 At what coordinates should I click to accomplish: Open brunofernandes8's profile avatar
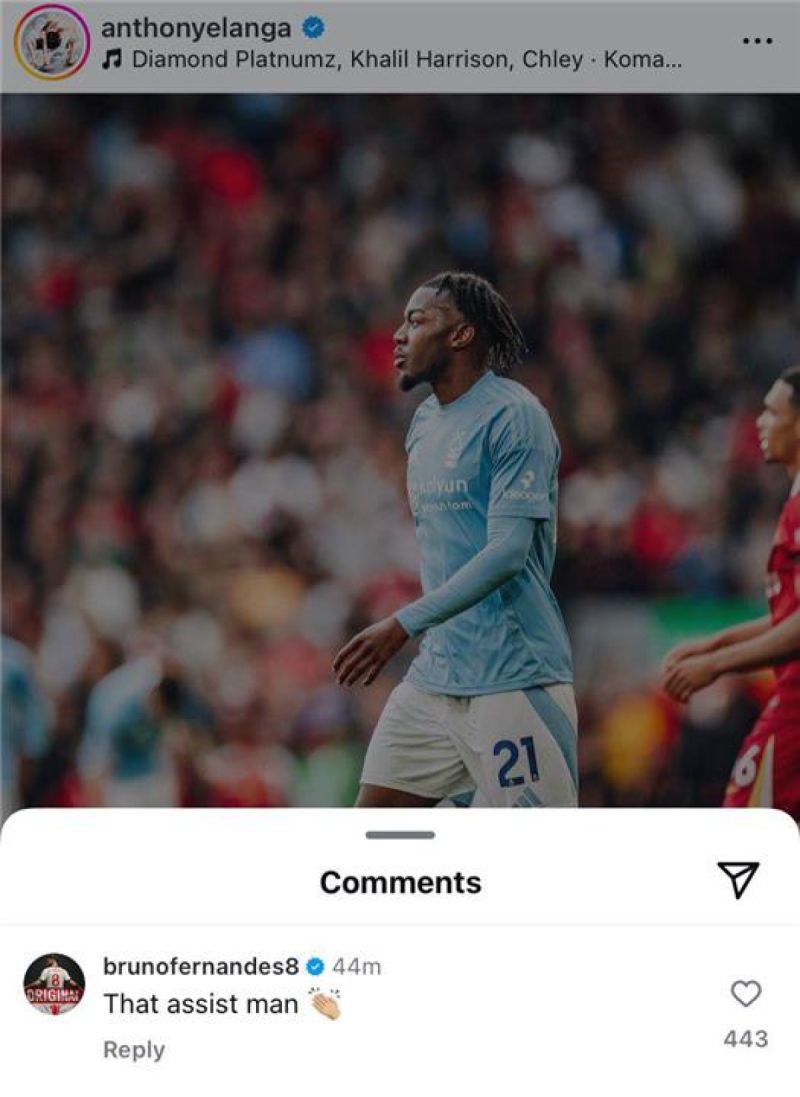[x=54, y=985]
